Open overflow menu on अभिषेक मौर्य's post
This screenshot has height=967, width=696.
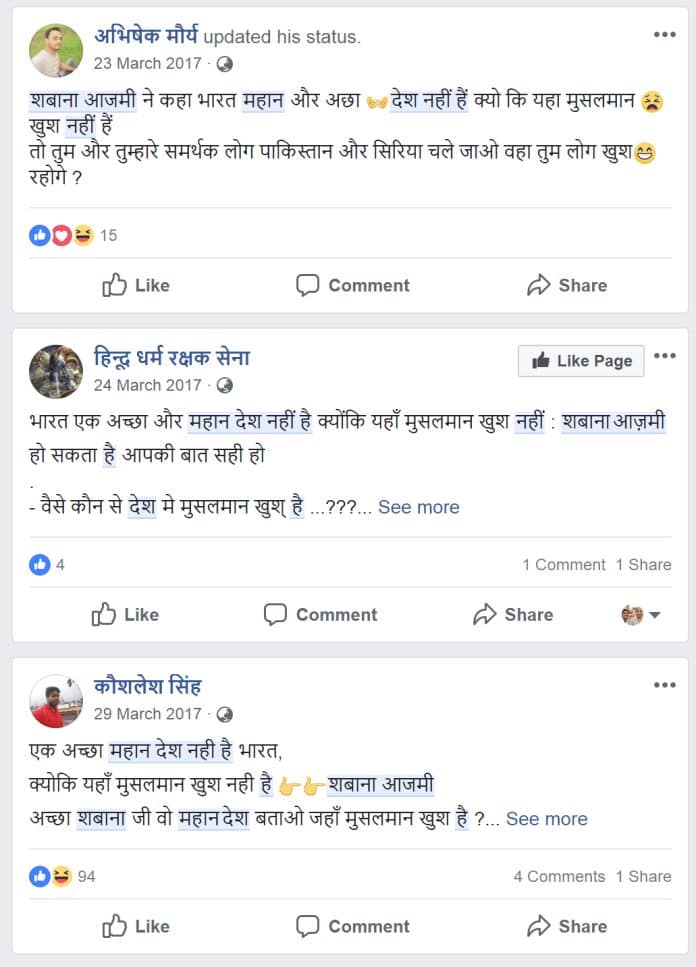tap(665, 35)
